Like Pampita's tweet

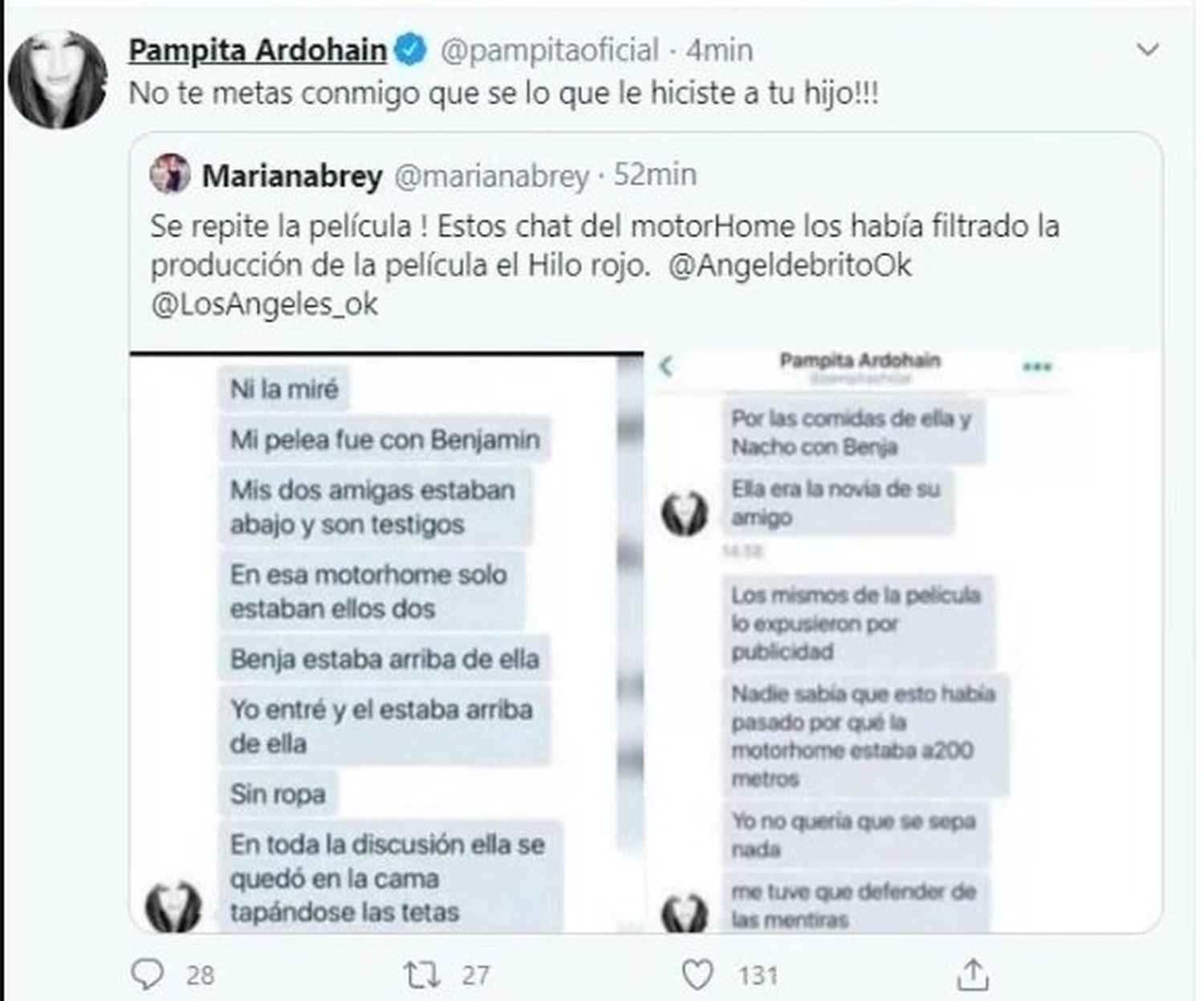(697, 975)
